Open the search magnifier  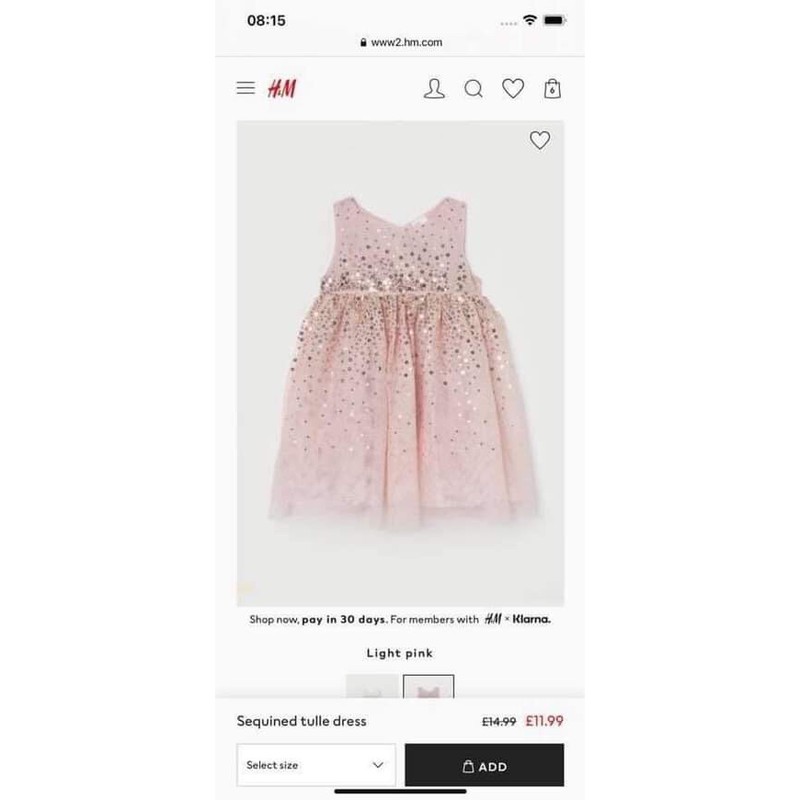[x=473, y=89]
